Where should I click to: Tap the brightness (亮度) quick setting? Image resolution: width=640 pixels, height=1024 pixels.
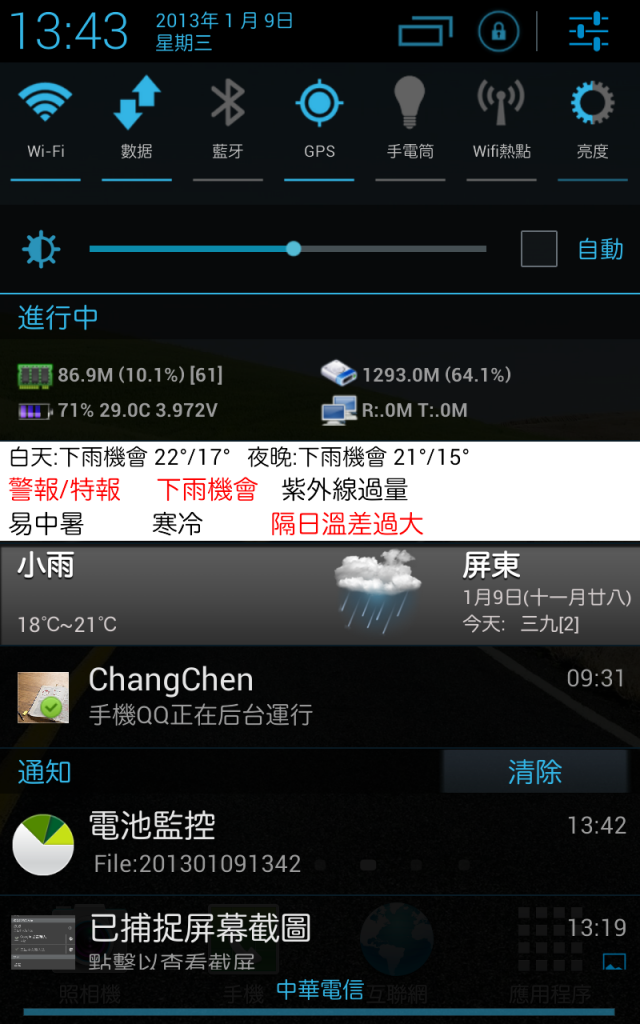[592, 120]
